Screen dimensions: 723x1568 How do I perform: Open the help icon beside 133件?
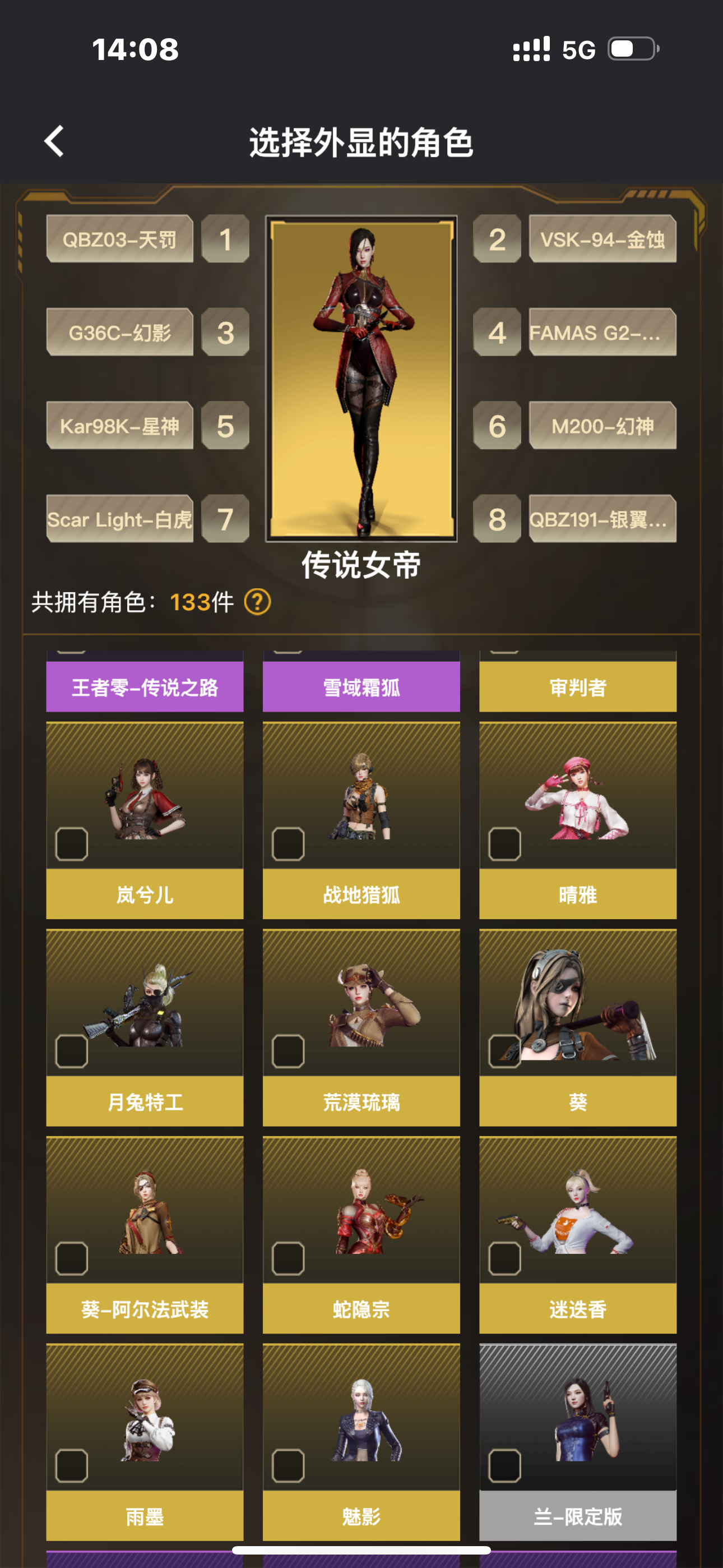coord(257,602)
